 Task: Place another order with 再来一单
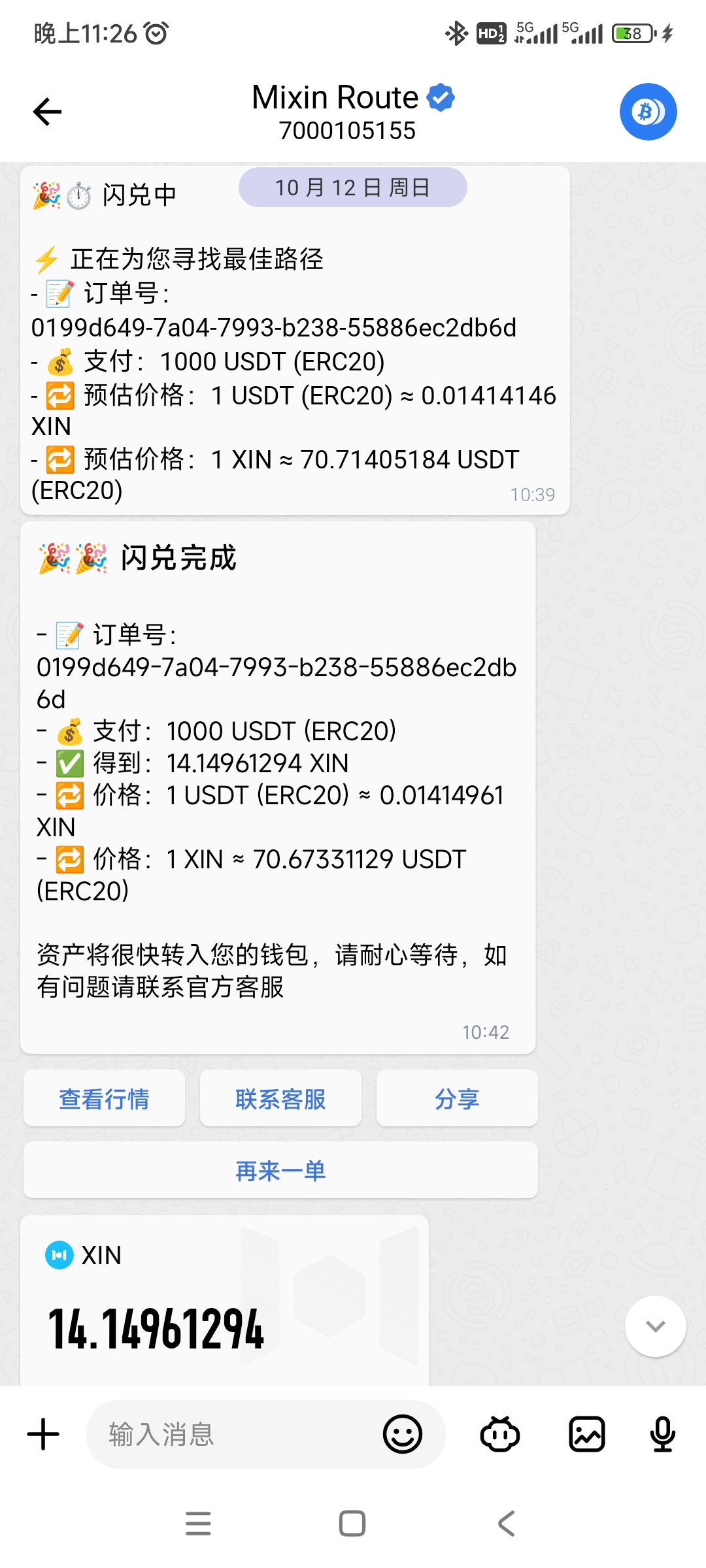click(280, 1171)
